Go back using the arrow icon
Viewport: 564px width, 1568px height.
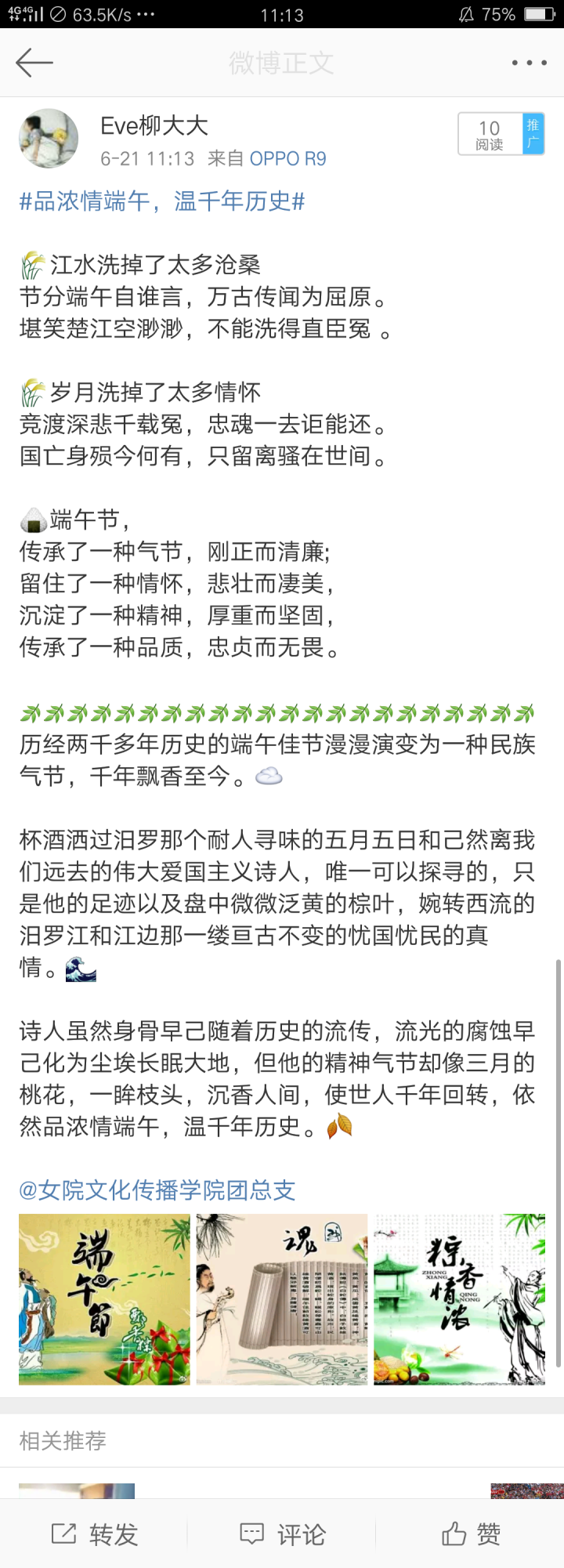34,63
